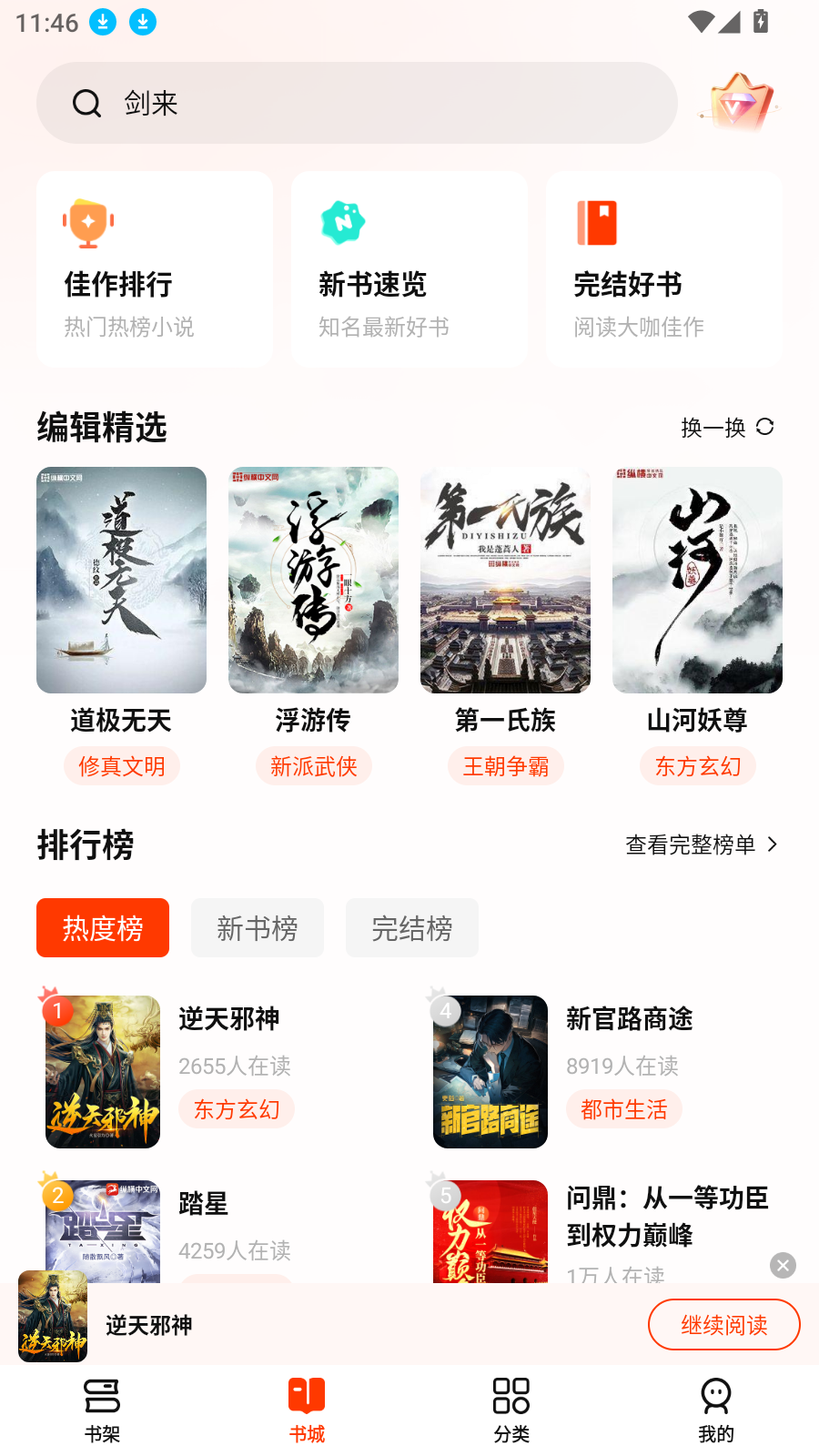The height and width of the screenshot is (1456, 819).
Task: Dismiss the continue-reading bar
Action: pos(783,1266)
